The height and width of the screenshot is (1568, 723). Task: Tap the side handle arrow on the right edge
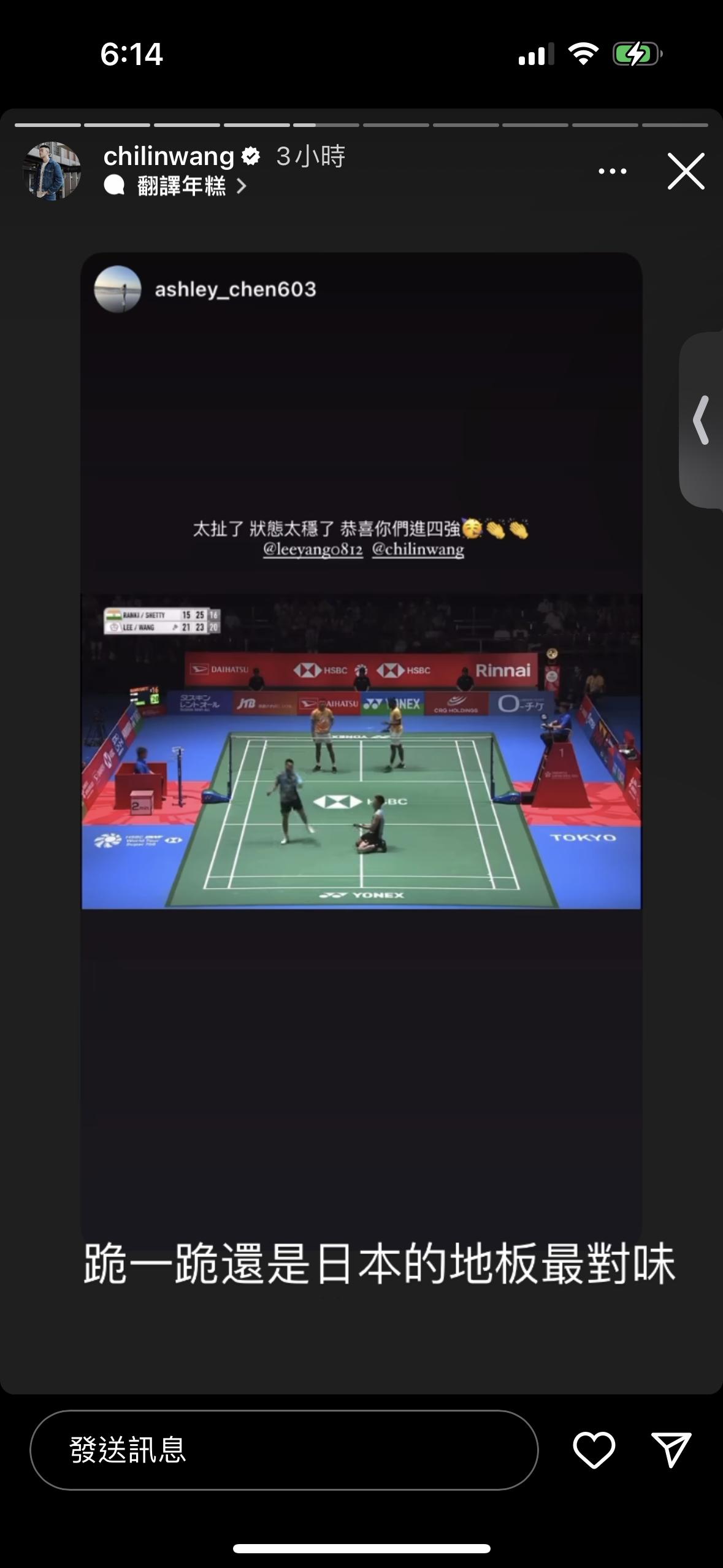point(702,420)
